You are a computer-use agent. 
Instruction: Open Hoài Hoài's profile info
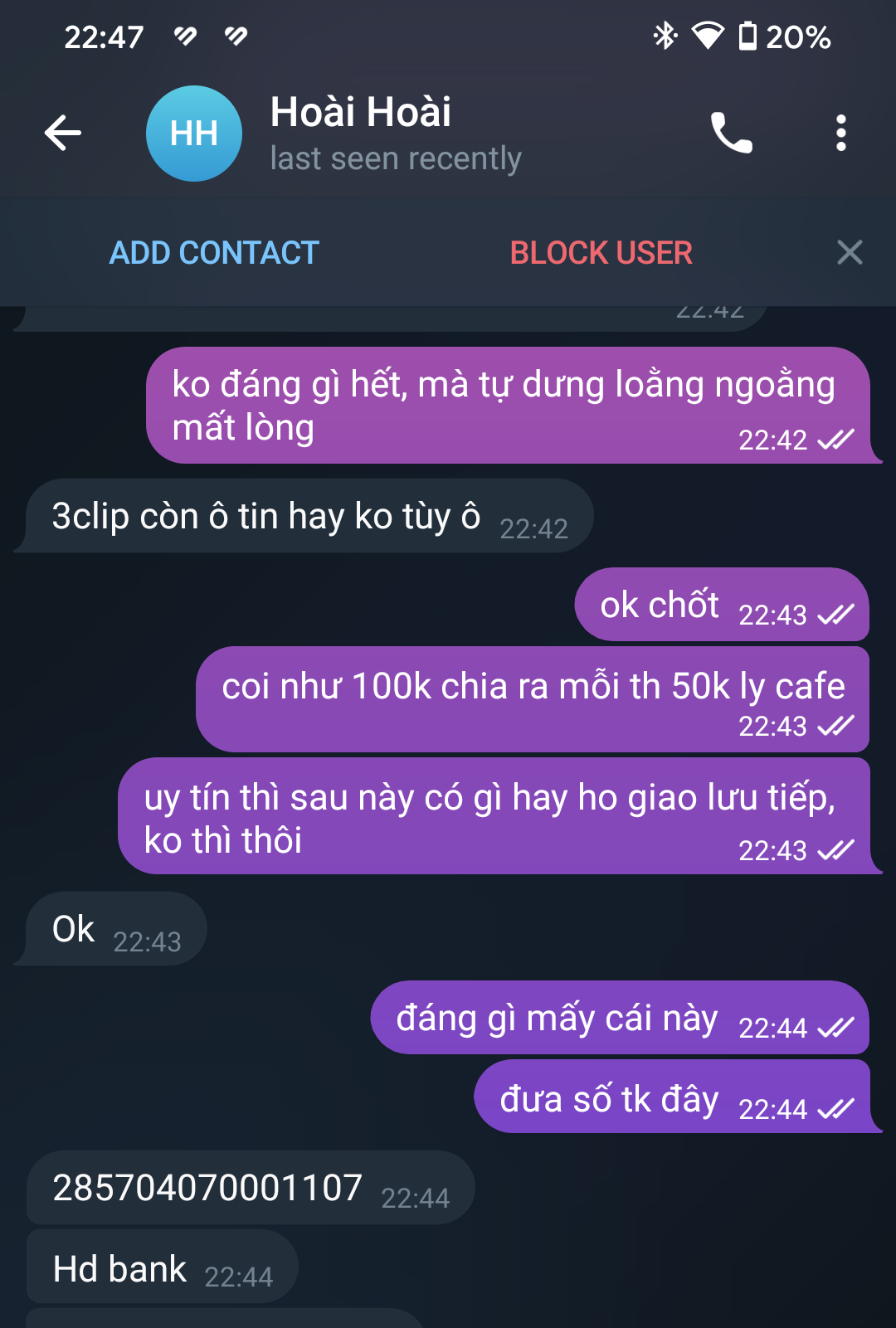tap(361, 133)
